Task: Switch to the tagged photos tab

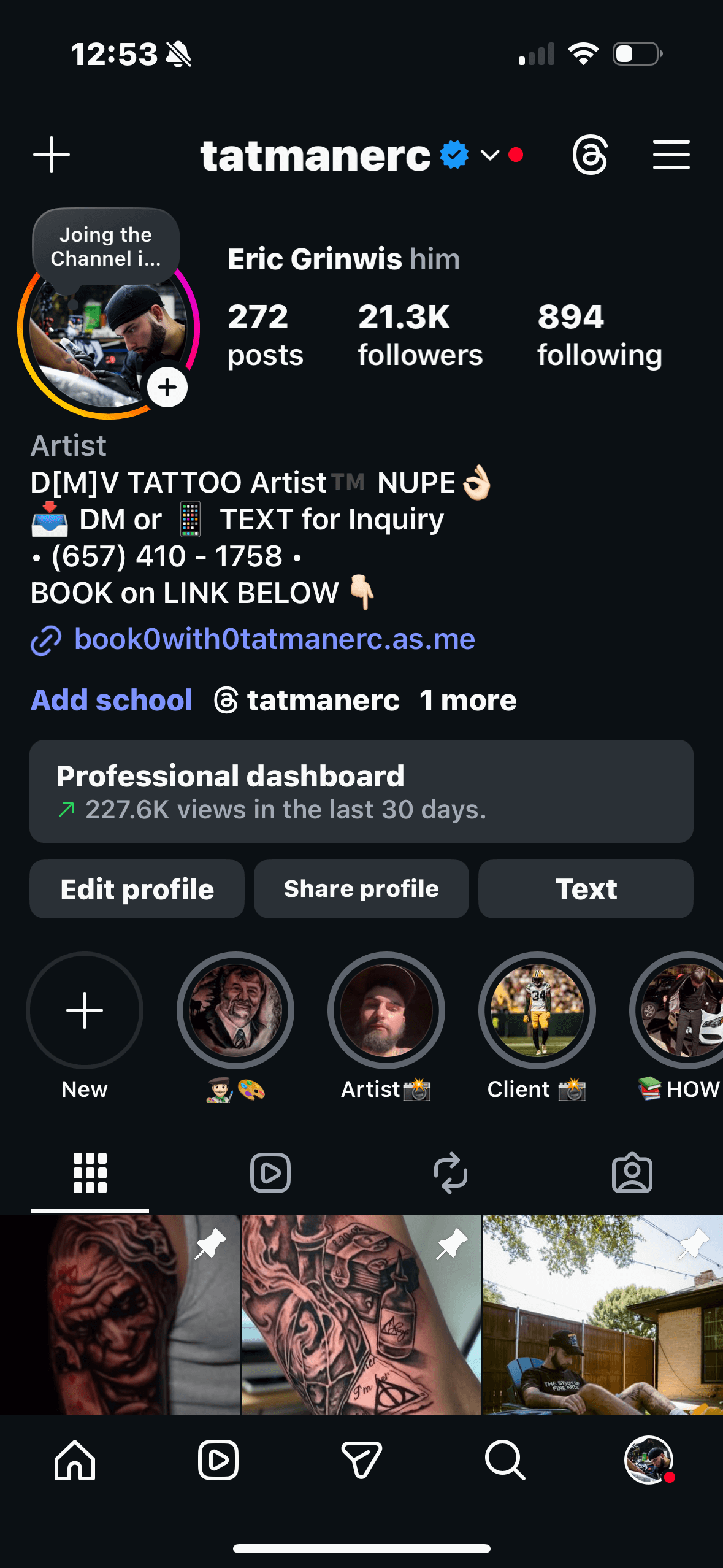Action: point(632,1173)
